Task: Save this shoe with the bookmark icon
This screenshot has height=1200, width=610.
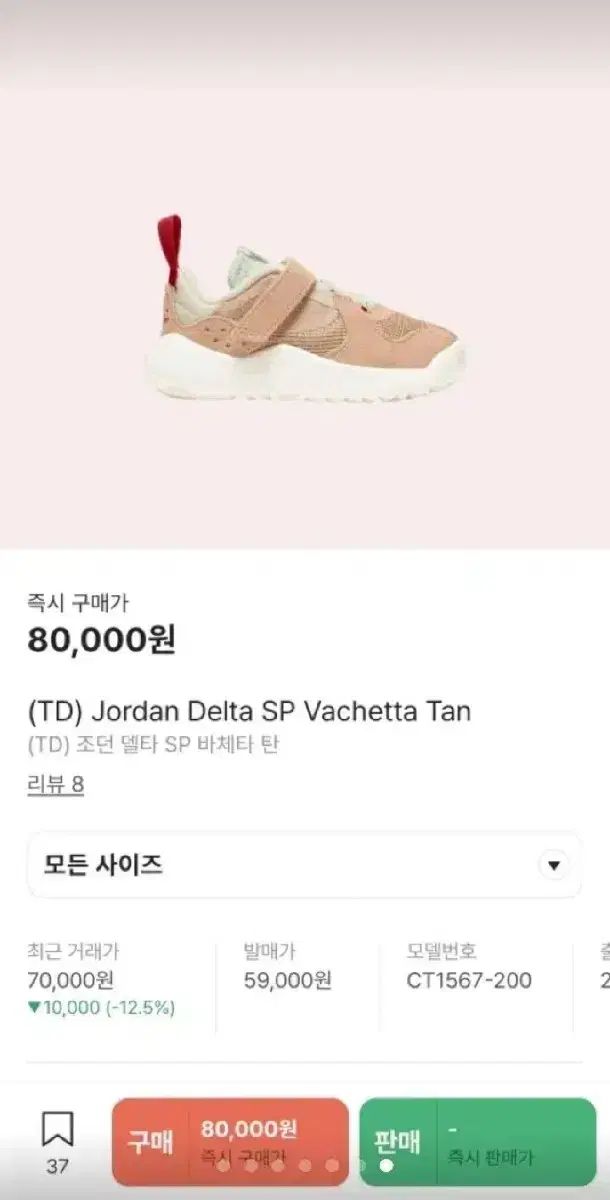Action: 57,1131
